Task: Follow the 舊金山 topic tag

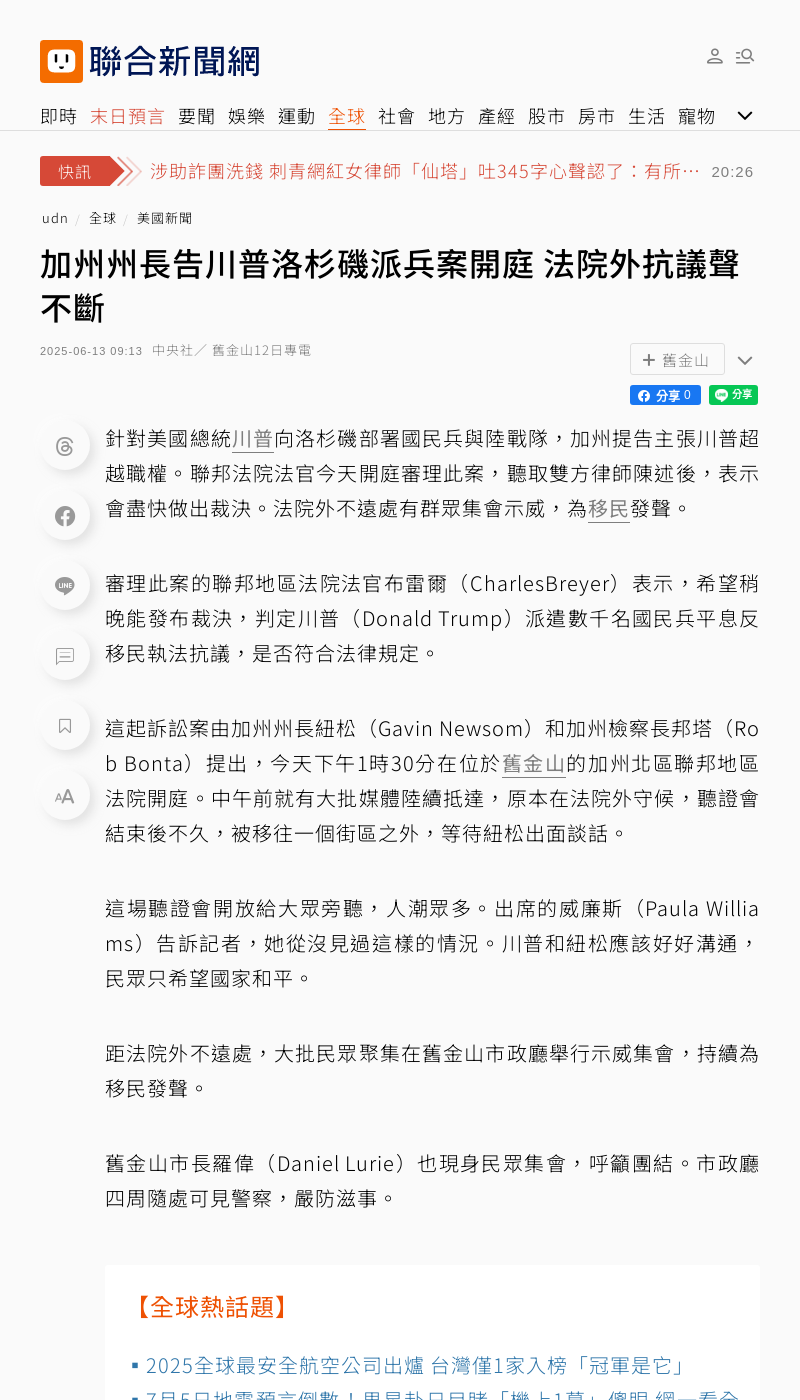Action: pyautogui.click(x=677, y=359)
